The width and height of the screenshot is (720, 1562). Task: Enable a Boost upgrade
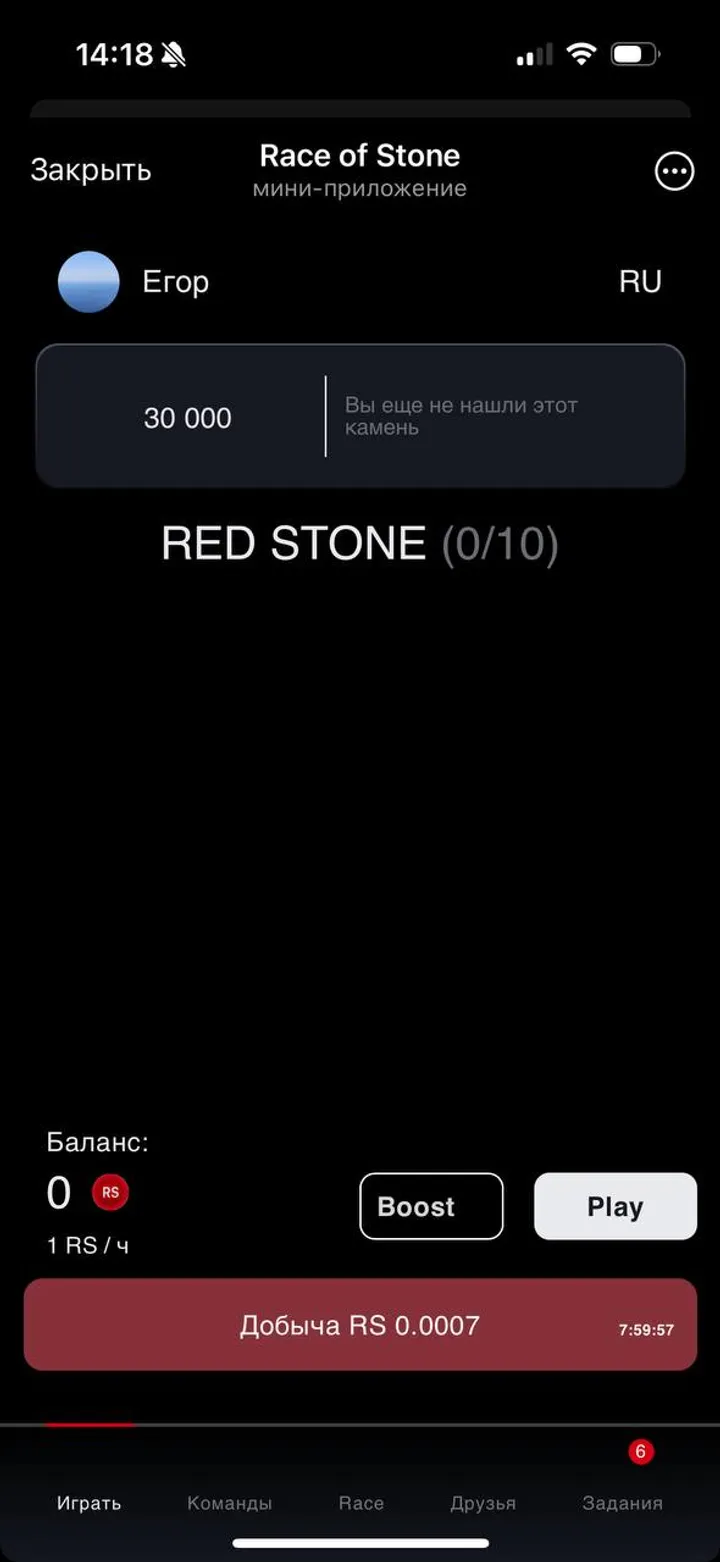[431, 1206]
